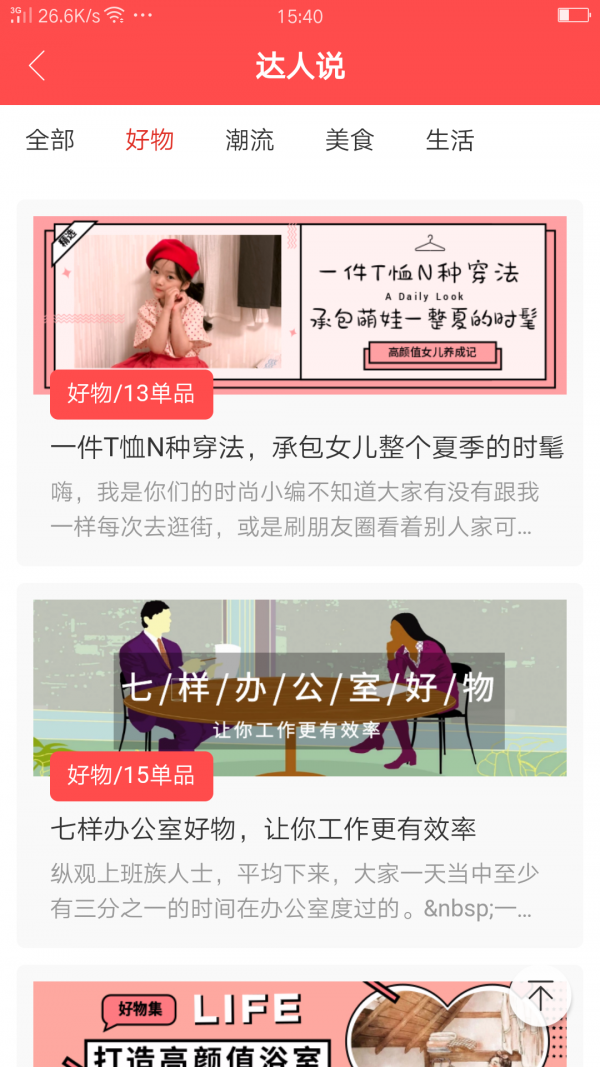This screenshot has height=1067, width=600.
Task: Open the 美食 tab
Action: [350, 140]
